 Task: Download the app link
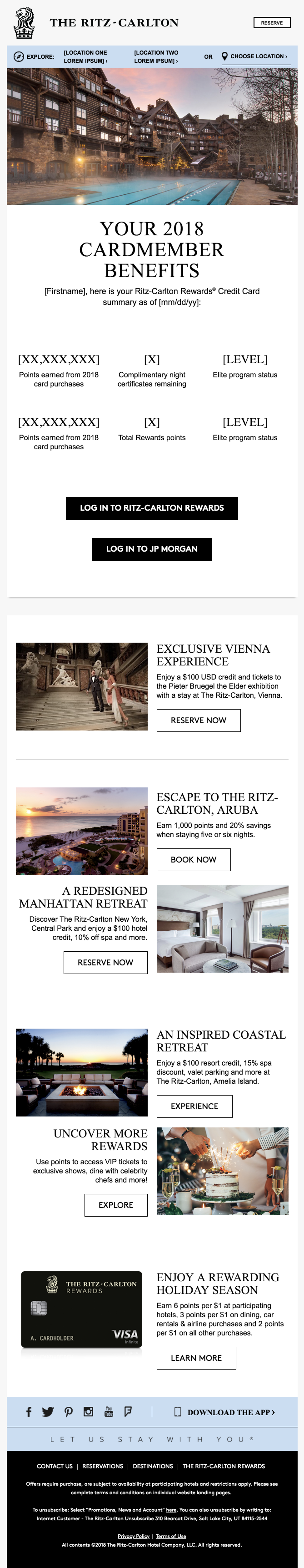225,1412
